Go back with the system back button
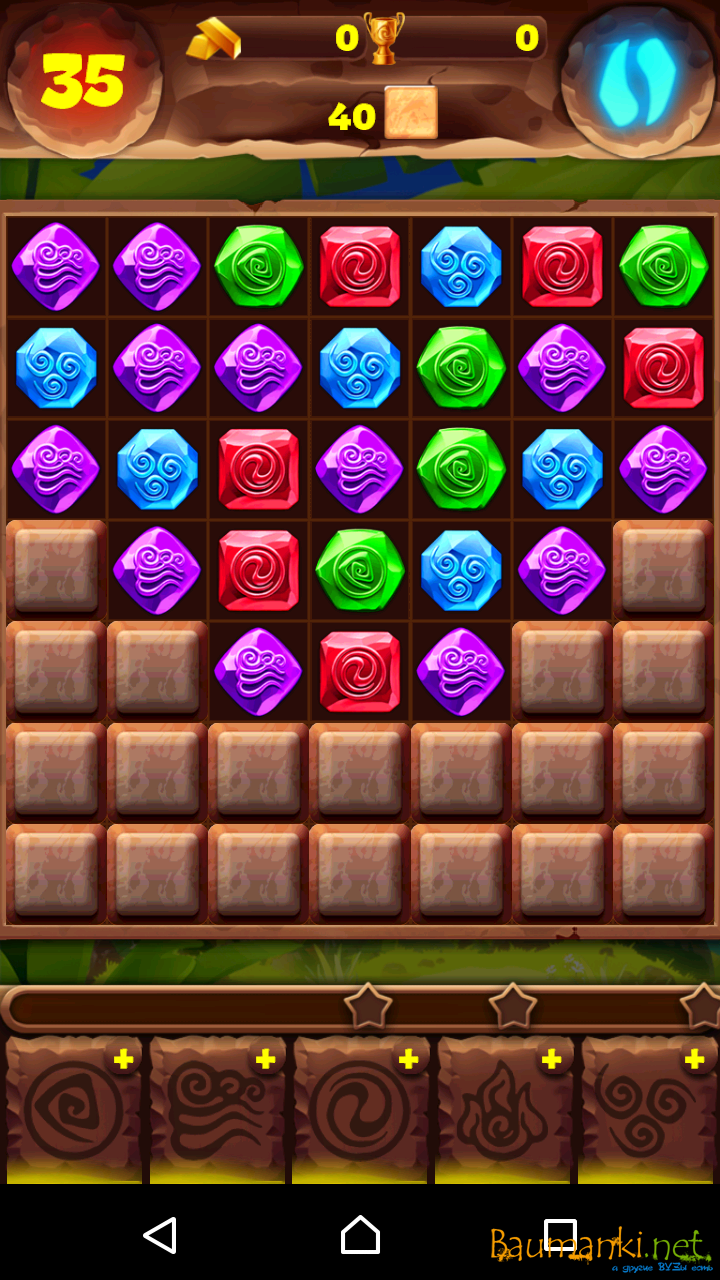The width and height of the screenshot is (720, 1280). click(x=160, y=1235)
